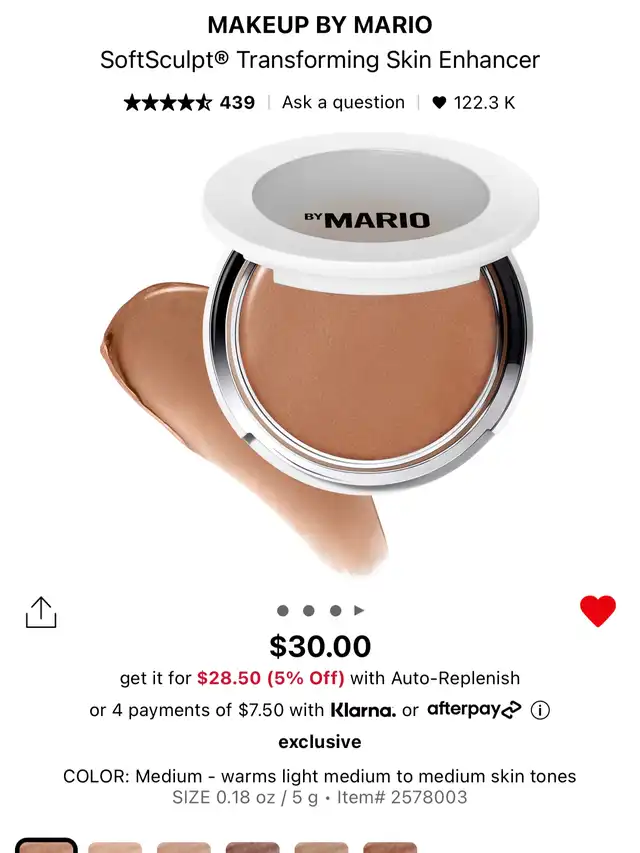Open the info icon beside Afterpay
640x853 pixels.
[540, 710]
